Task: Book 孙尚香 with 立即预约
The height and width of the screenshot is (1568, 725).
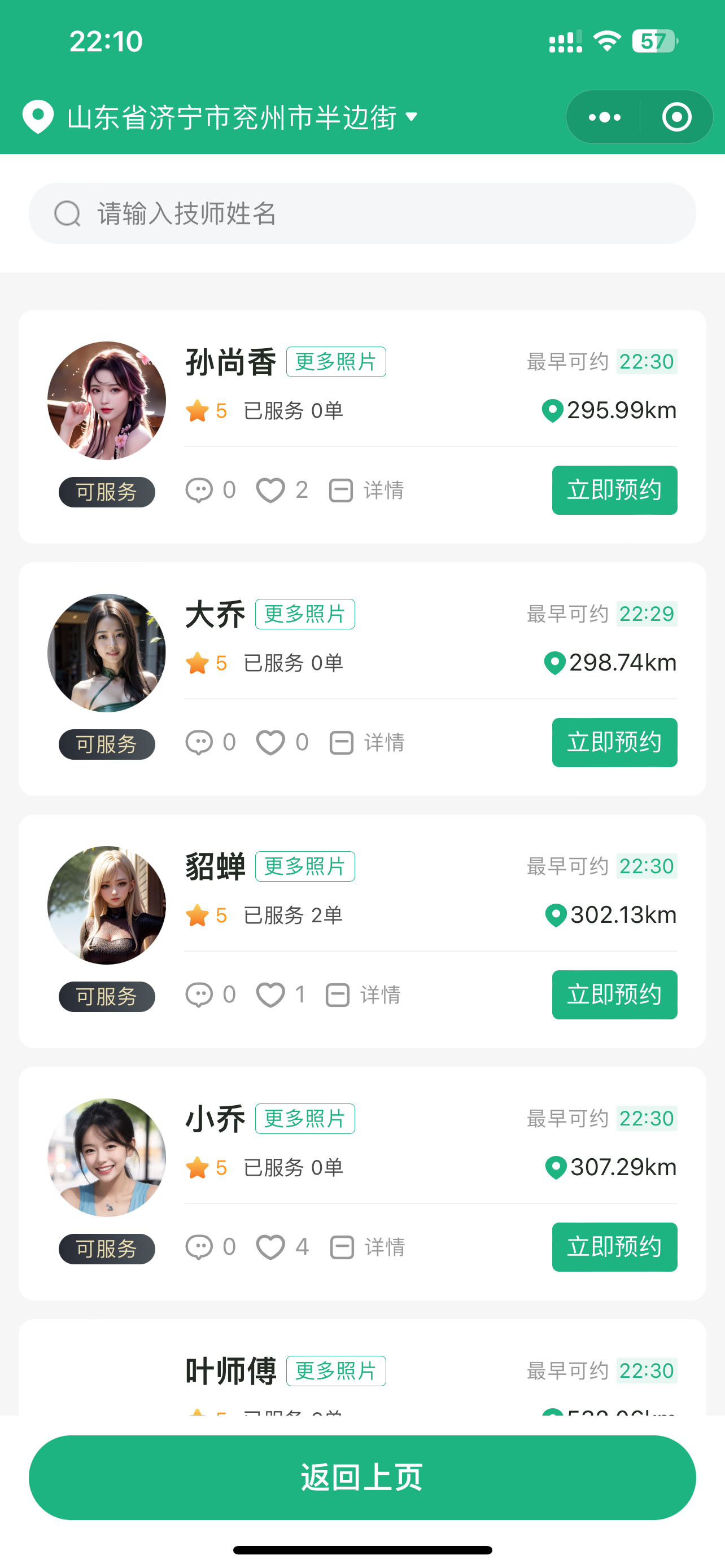Action: (x=614, y=490)
